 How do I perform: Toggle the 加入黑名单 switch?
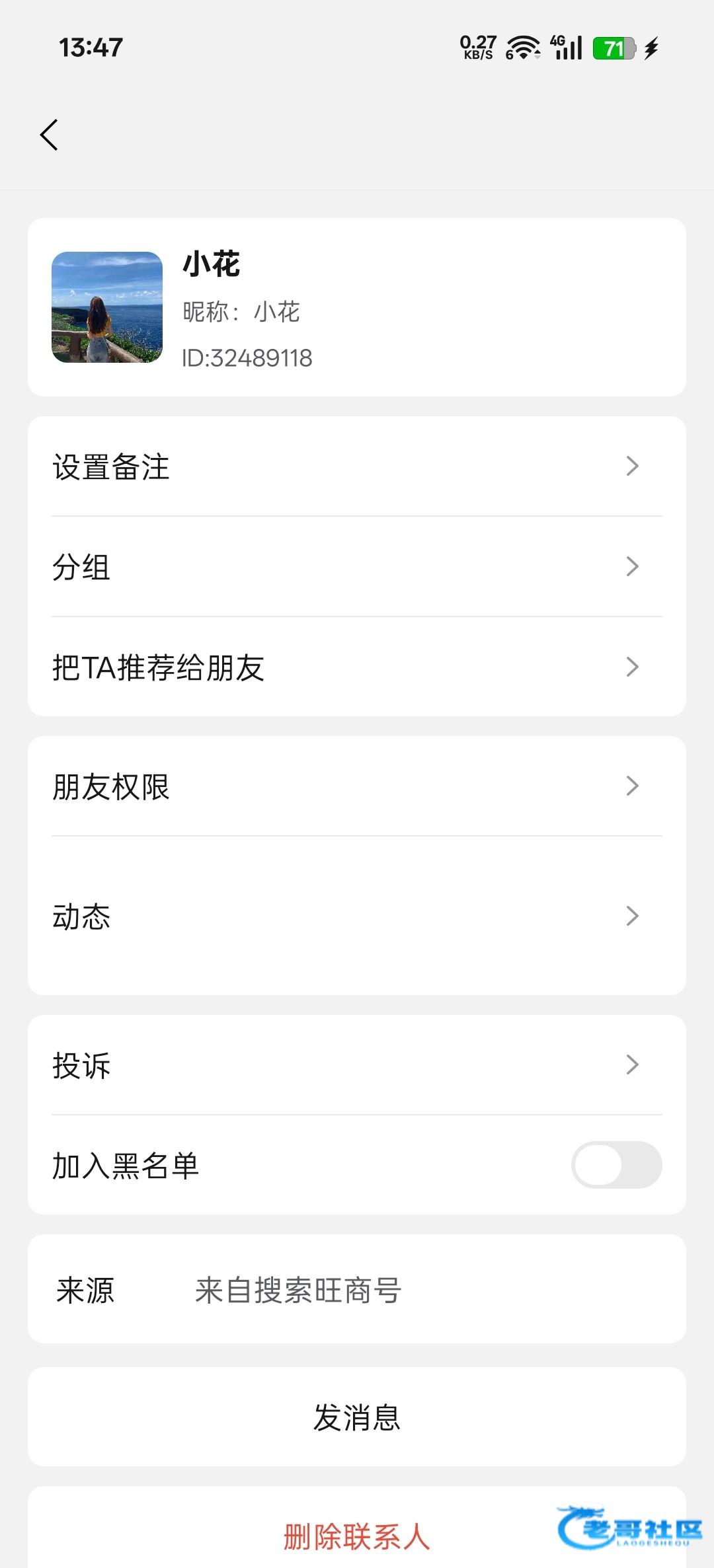point(616,1165)
